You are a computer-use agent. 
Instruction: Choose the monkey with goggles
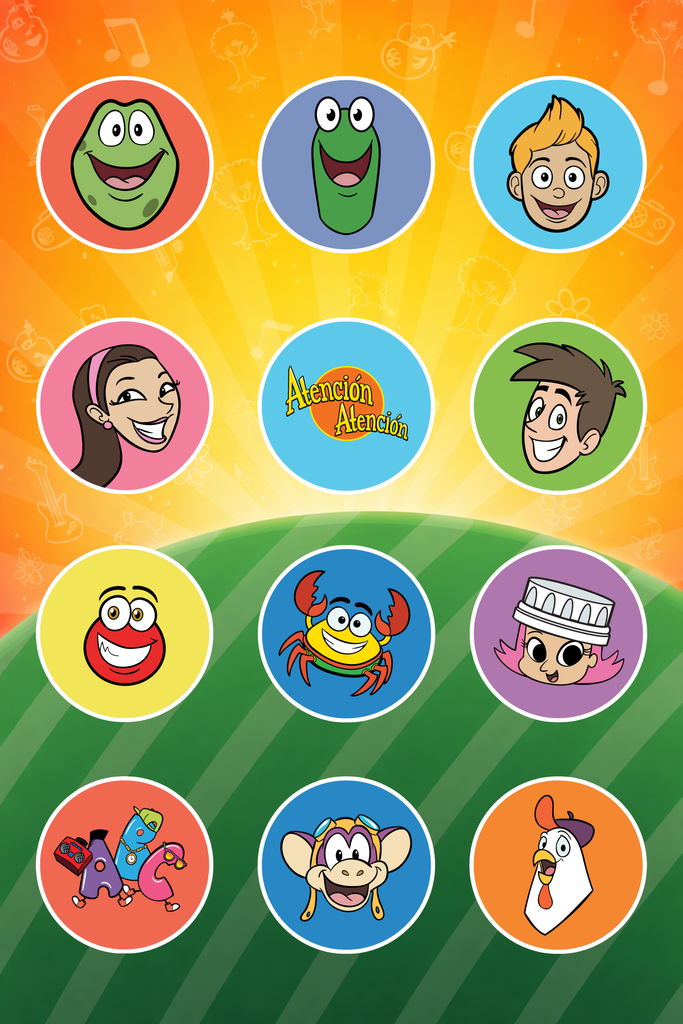coord(346,864)
